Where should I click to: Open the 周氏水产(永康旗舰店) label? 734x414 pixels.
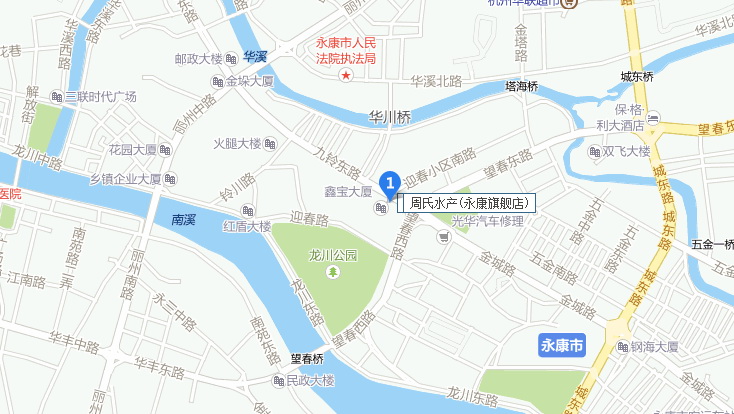(469, 203)
